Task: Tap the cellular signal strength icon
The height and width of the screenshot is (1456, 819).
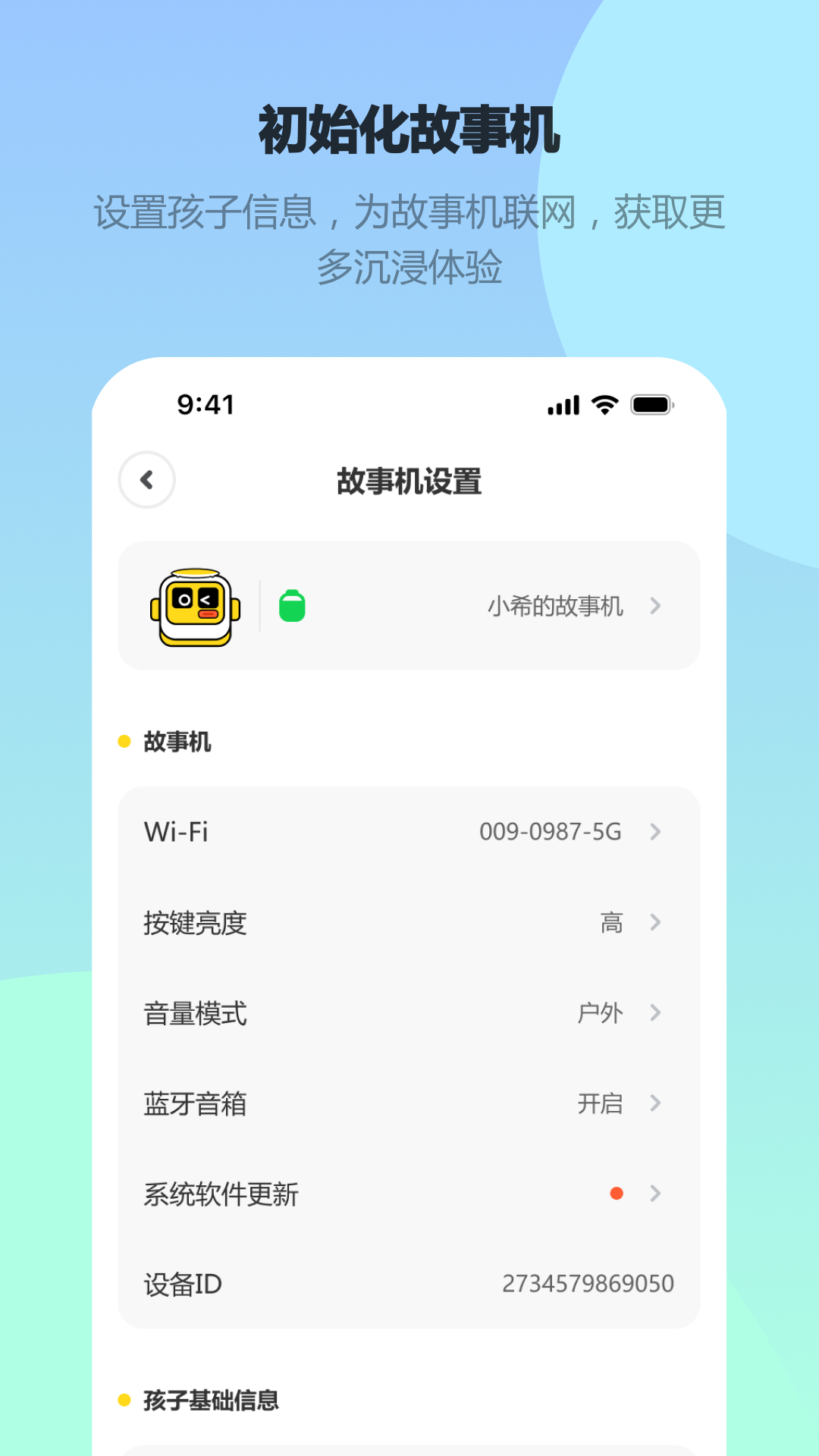Action: coord(562,406)
